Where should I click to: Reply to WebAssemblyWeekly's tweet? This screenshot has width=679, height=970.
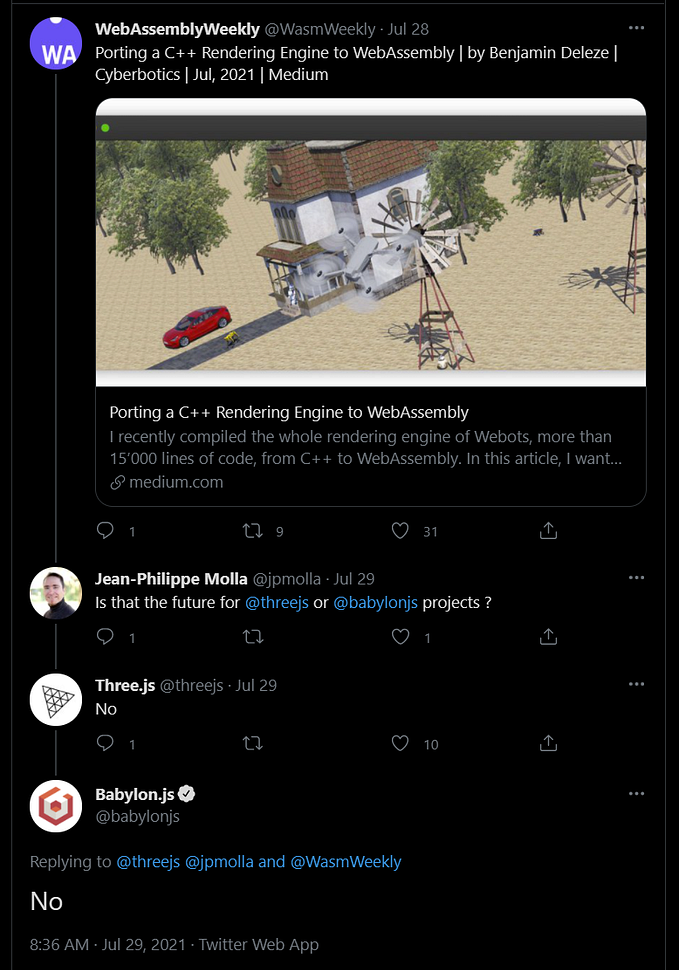(106, 531)
